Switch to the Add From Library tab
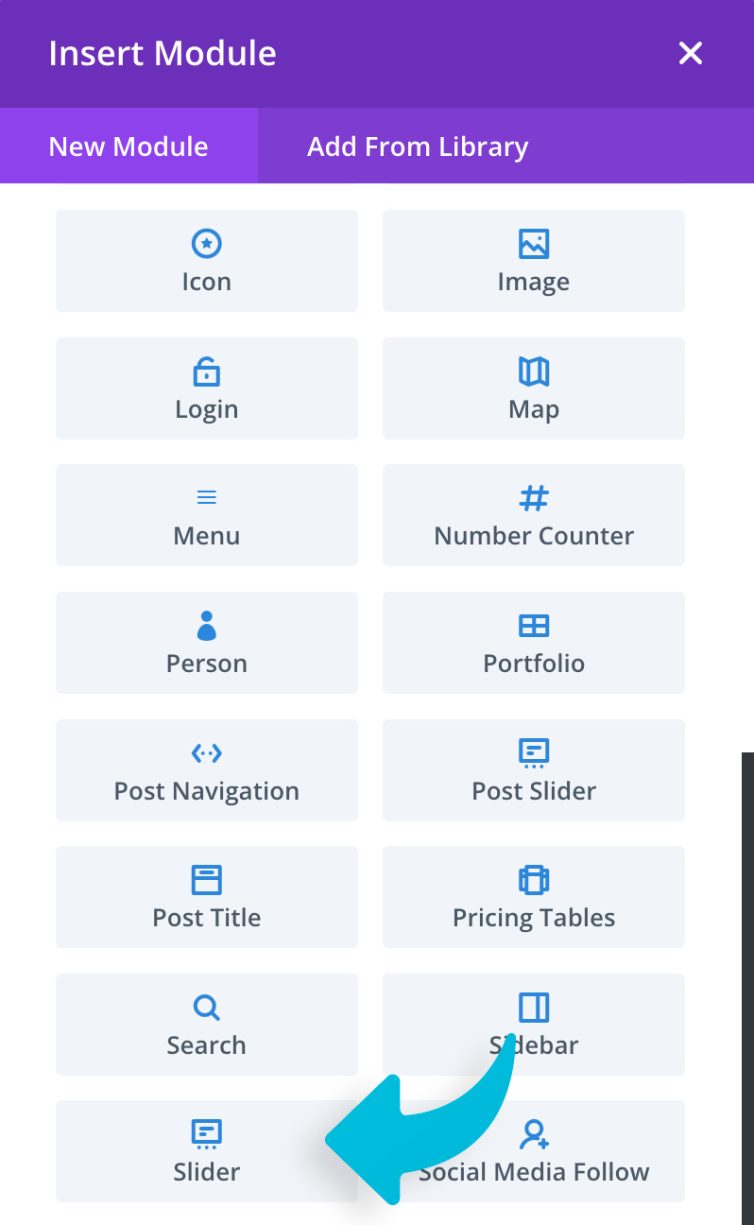754x1225 pixels. 416,146
